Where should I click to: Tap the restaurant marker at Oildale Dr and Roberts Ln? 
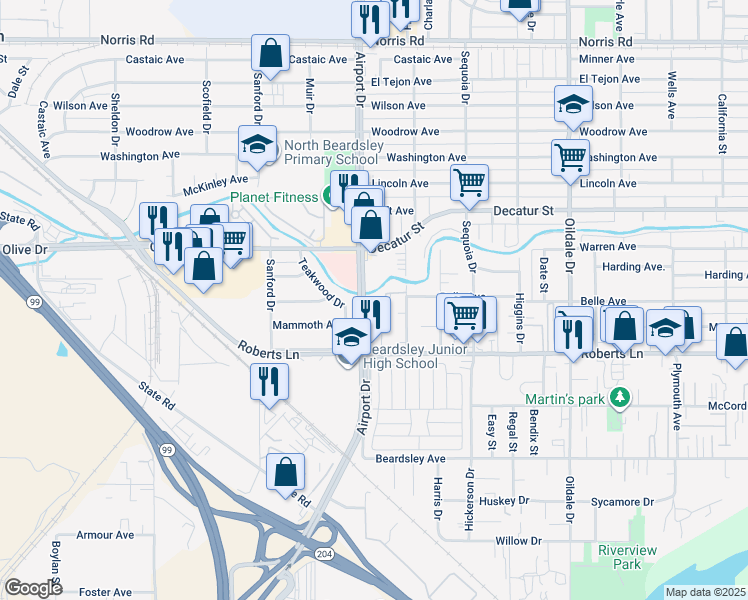[x=575, y=331]
